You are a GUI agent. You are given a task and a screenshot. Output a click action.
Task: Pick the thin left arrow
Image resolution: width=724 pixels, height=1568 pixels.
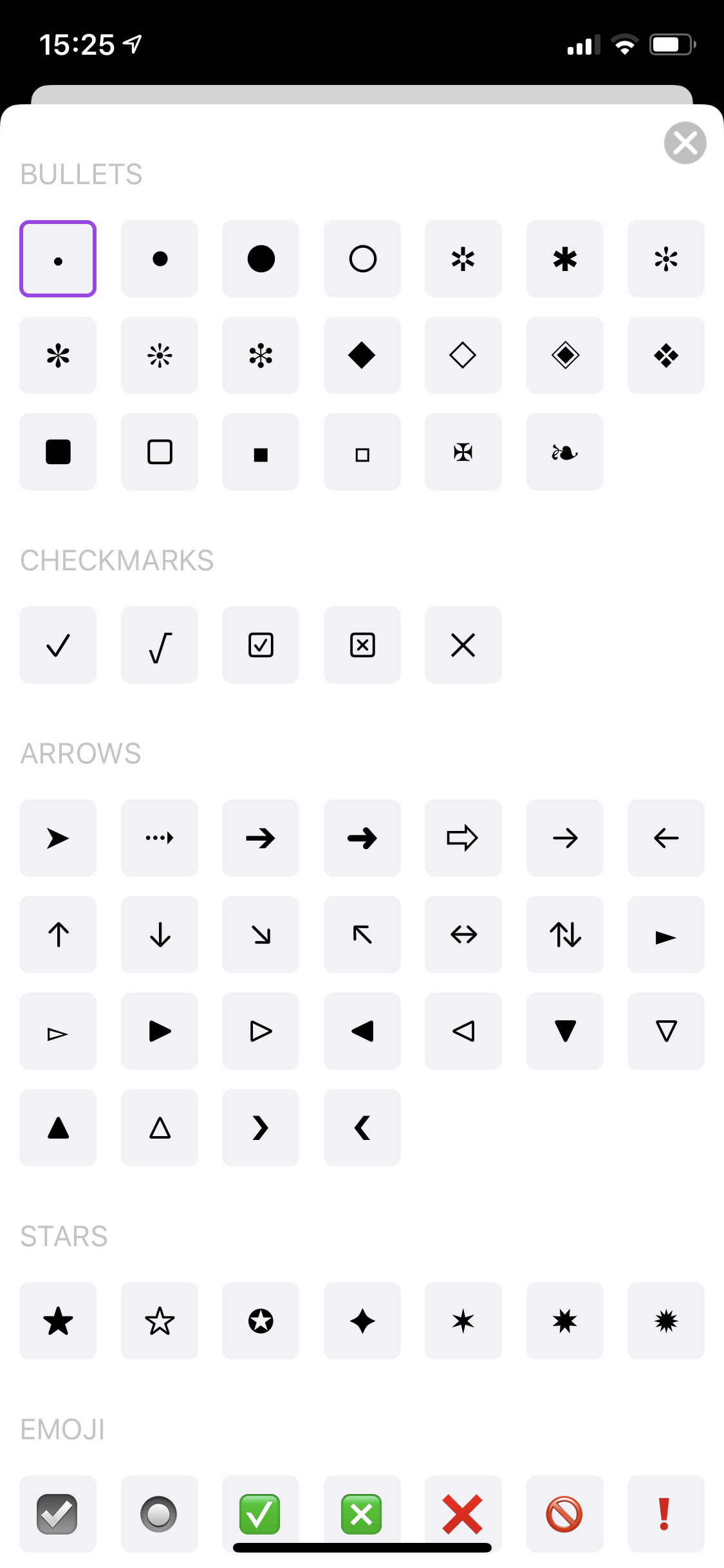coord(666,838)
